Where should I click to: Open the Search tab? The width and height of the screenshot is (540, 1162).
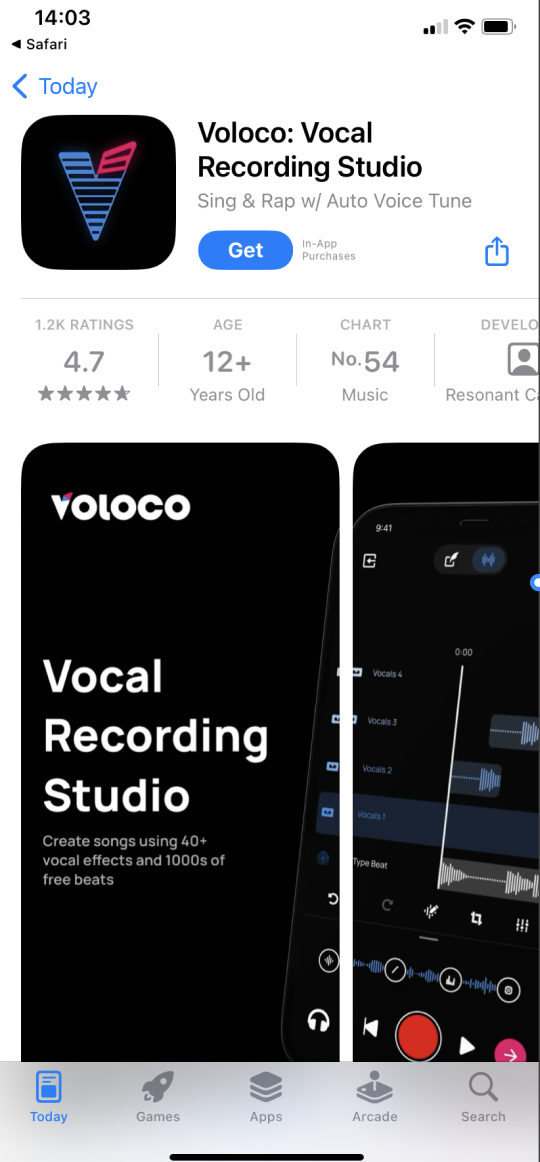483,1098
